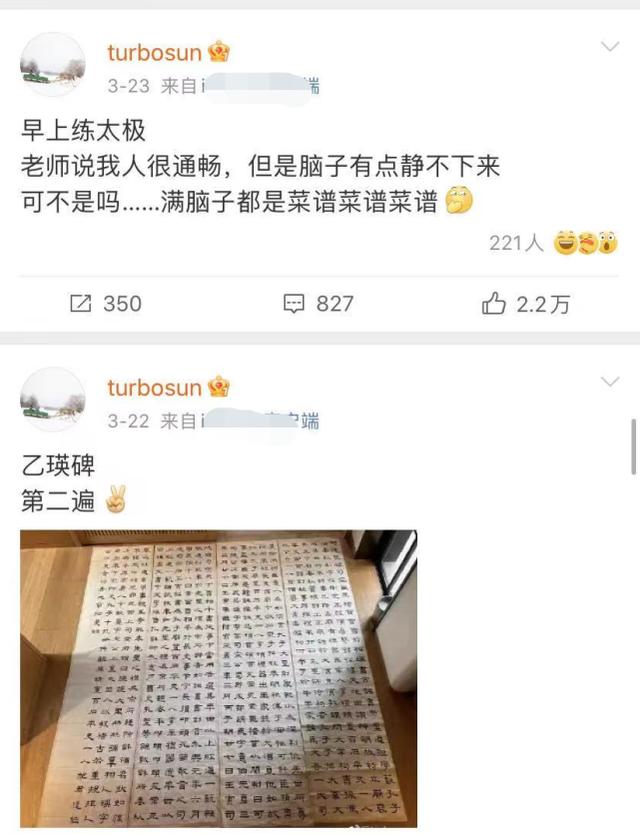Expand options chevron on the 3-23 post

coord(609,48)
